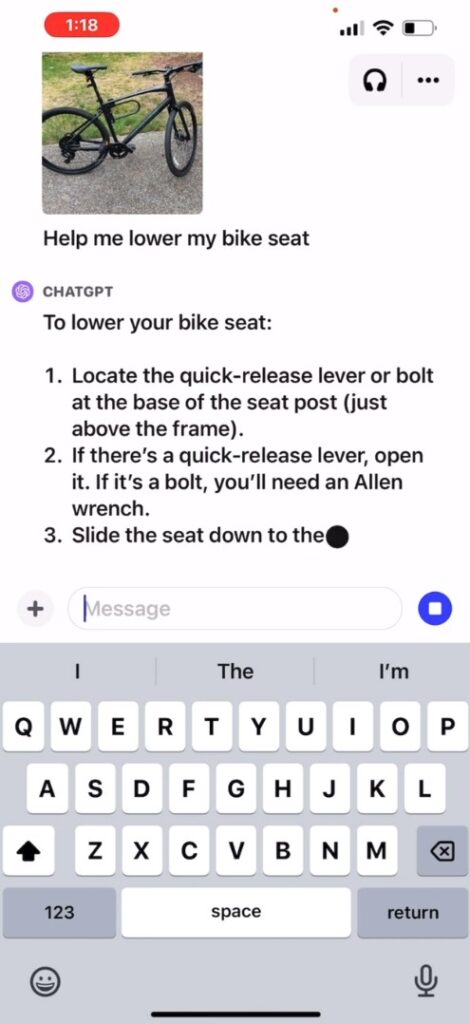Image resolution: width=470 pixels, height=1024 pixels.
Task: Switch keyboard to the 123 numbers layout
Action: click(59, 912)
